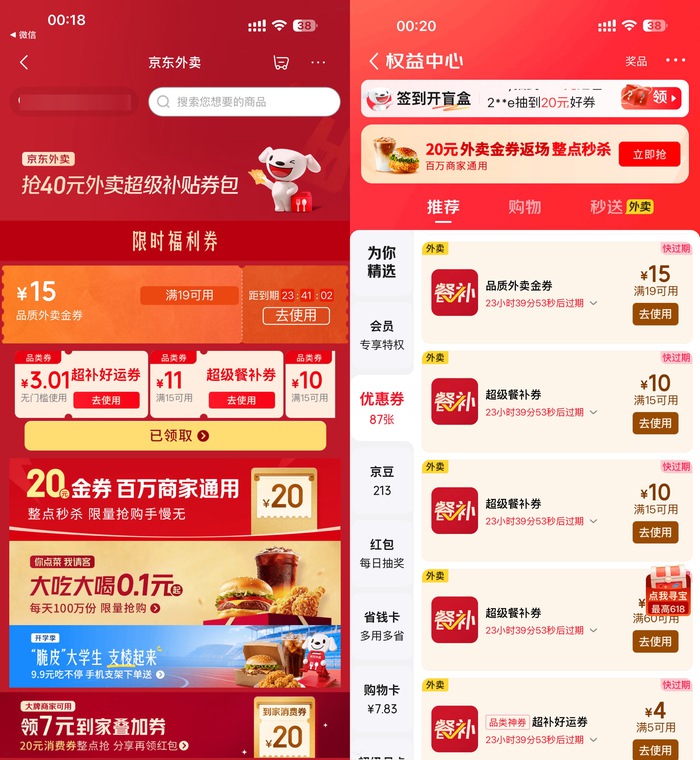Tap 立即抢 for the 20元外卖金券
700x760 pixels.
649,155
